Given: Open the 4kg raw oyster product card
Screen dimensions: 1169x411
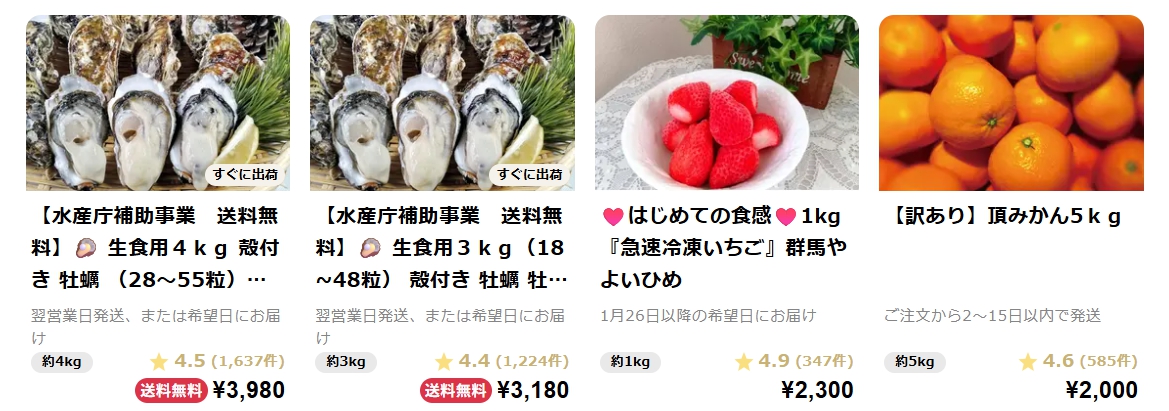Looking at the screenshot, I should click(158, 103).
